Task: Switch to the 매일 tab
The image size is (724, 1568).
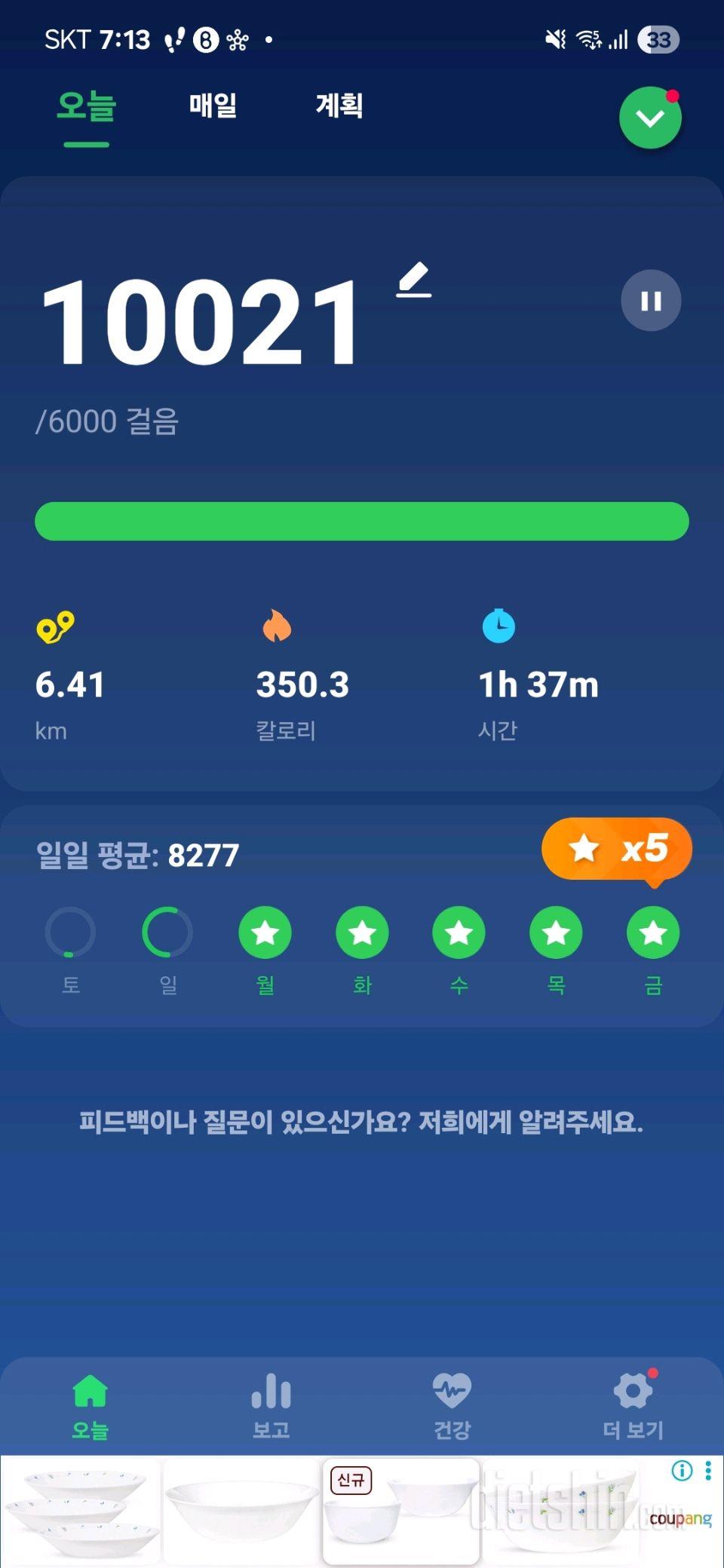Action: (213, 107)
